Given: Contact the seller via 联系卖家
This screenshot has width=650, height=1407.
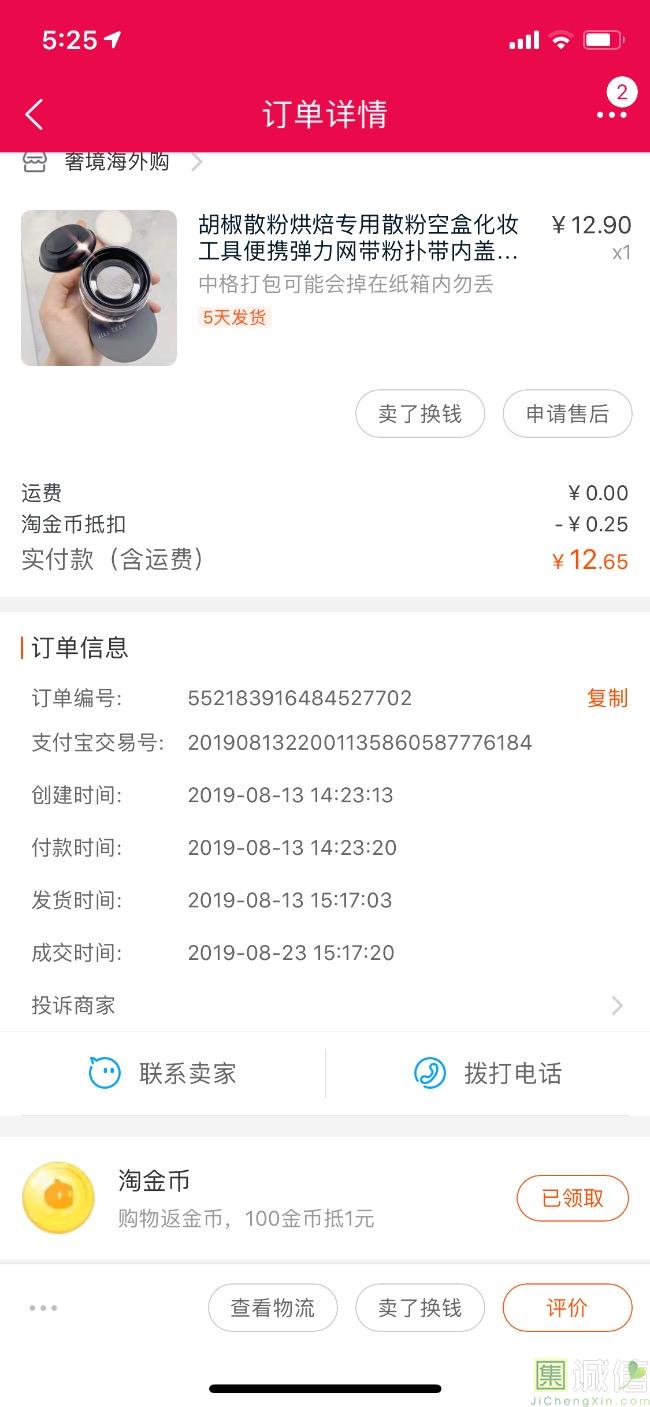Looking at the screenshot, I should pyautogui.click(x=163, y=1073).
